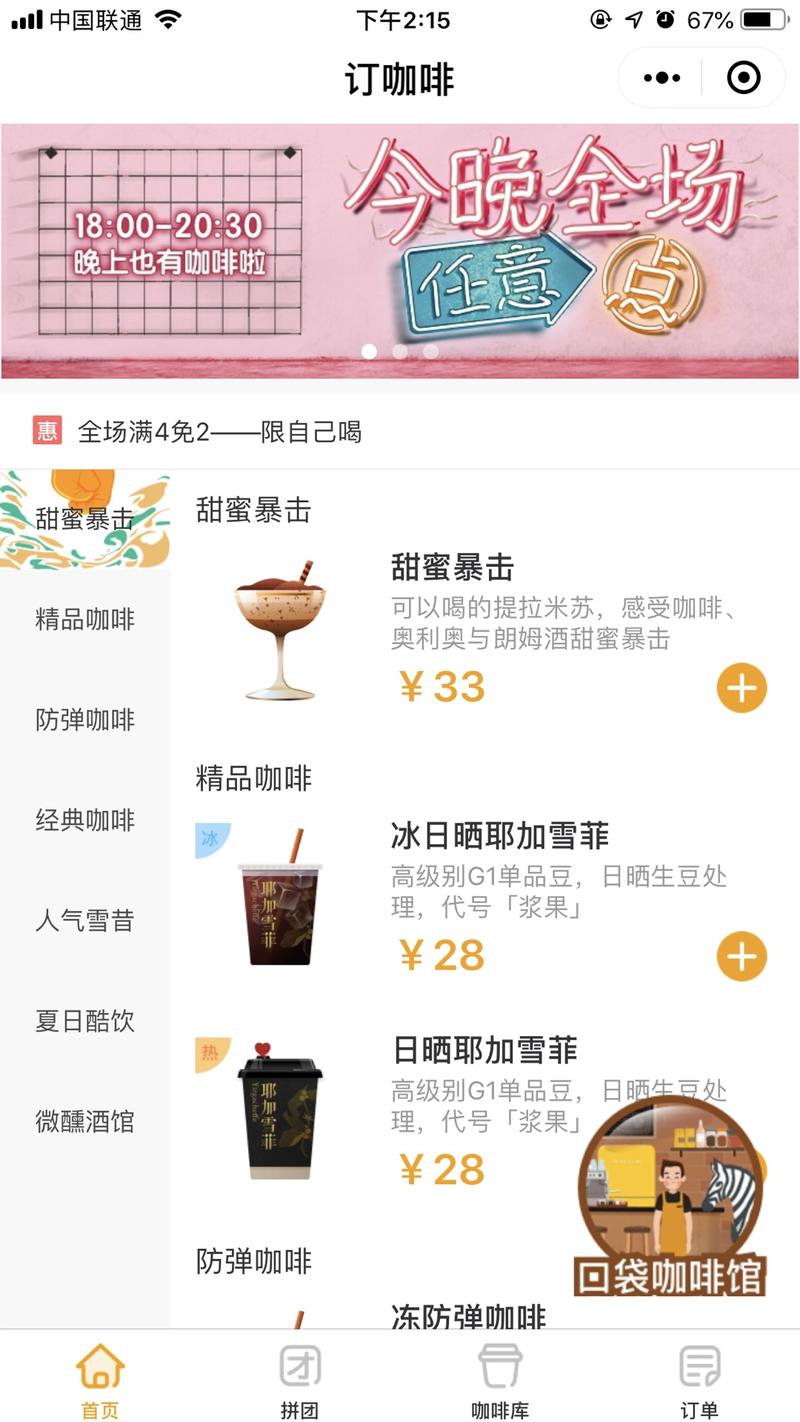Tap the second carousel dot on the banner
Viewport: 800px width, 1422px height.
coord(398,349)
